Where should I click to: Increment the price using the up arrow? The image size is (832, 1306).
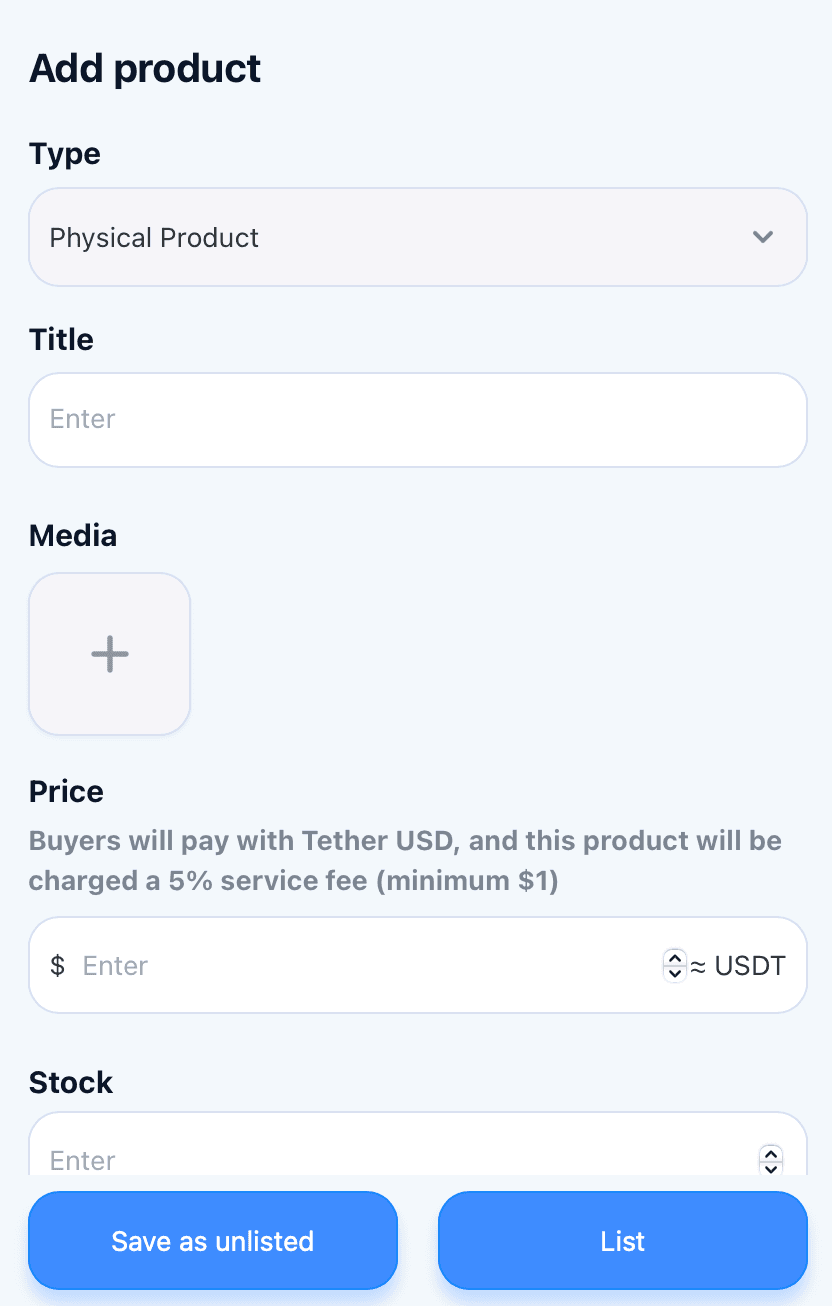pos(675,959)
